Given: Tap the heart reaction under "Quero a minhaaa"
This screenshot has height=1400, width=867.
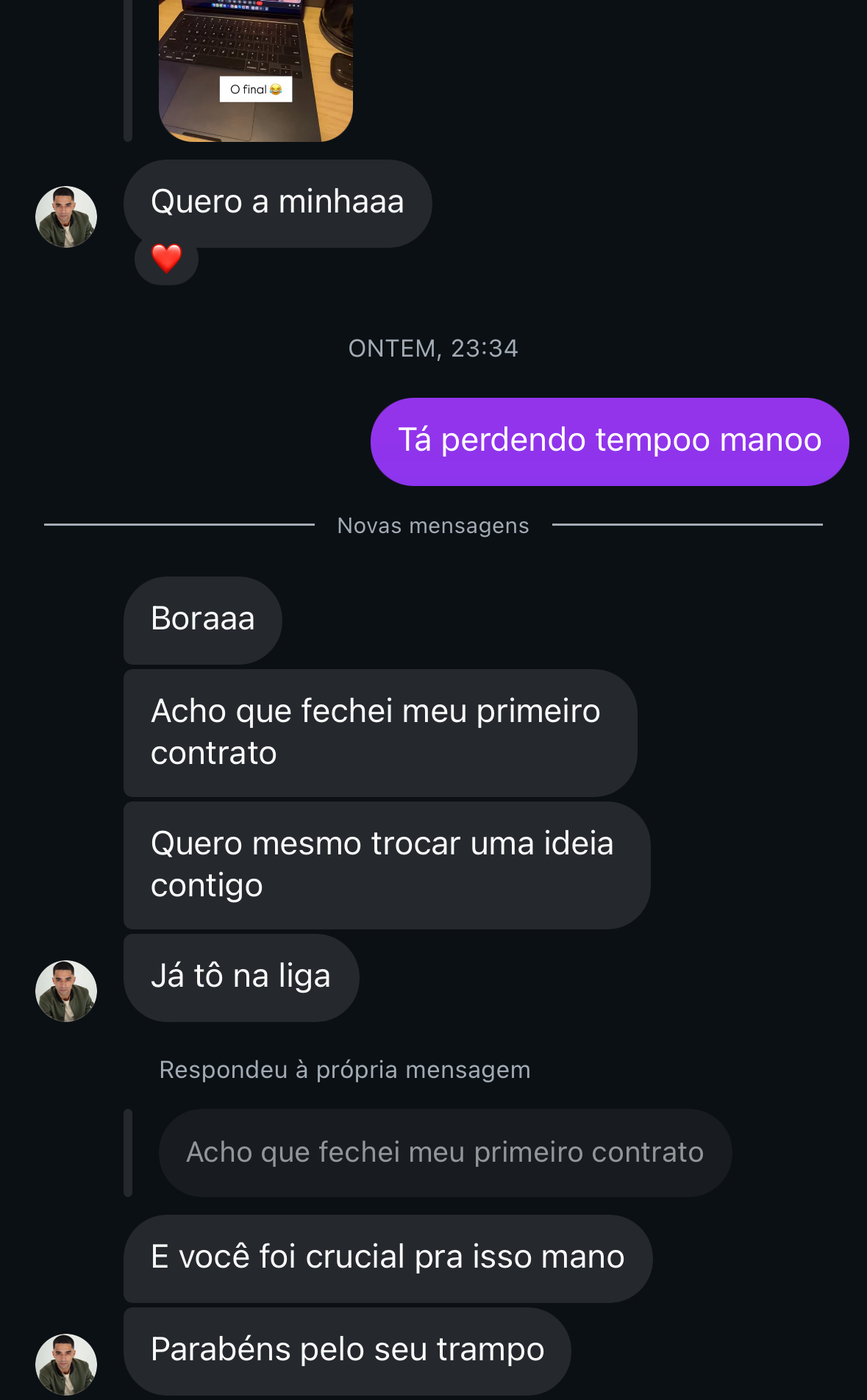Looking at the screenshot, I should coord(166,260).
